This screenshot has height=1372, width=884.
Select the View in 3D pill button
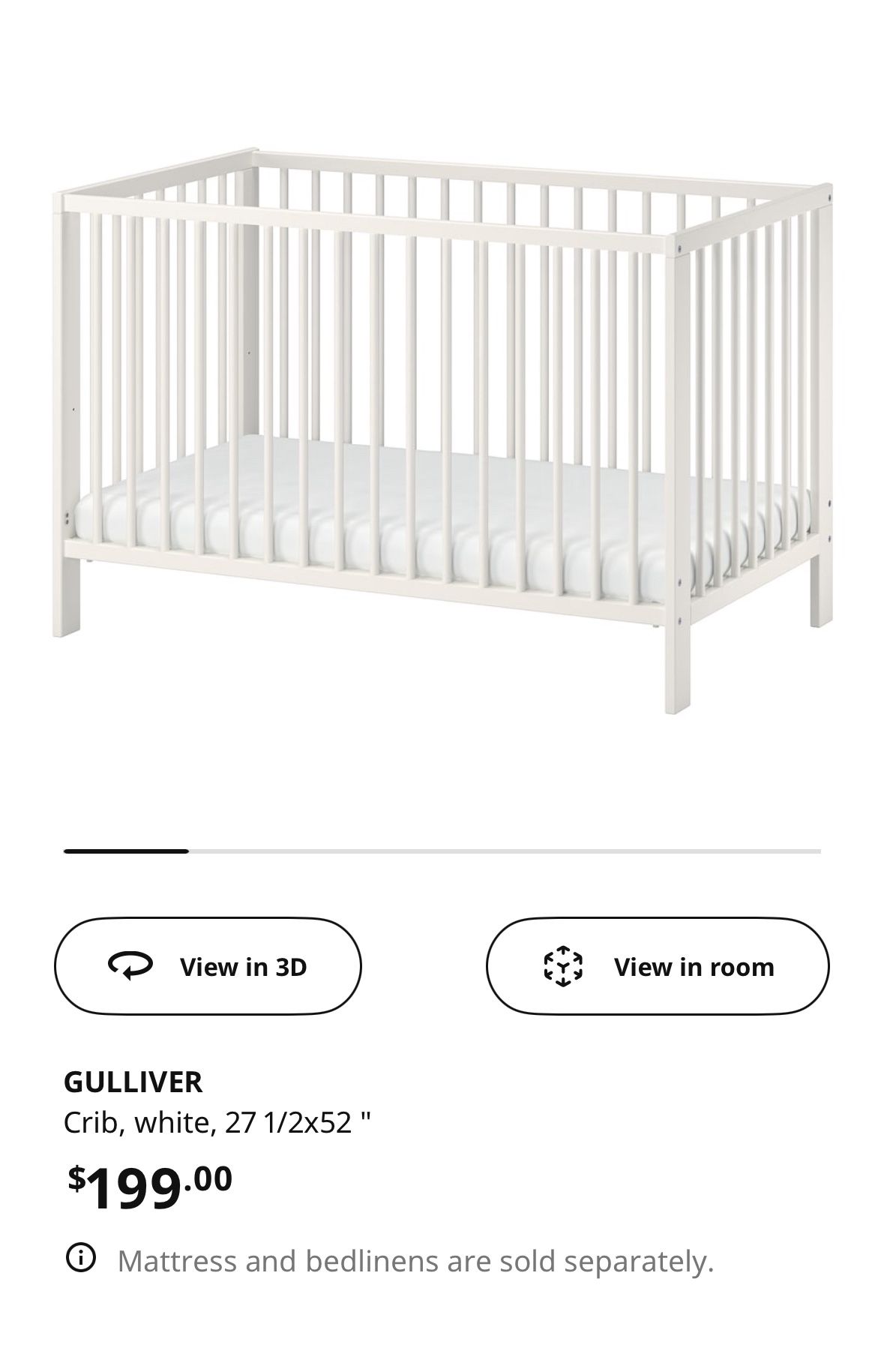(x=208, y=967)
